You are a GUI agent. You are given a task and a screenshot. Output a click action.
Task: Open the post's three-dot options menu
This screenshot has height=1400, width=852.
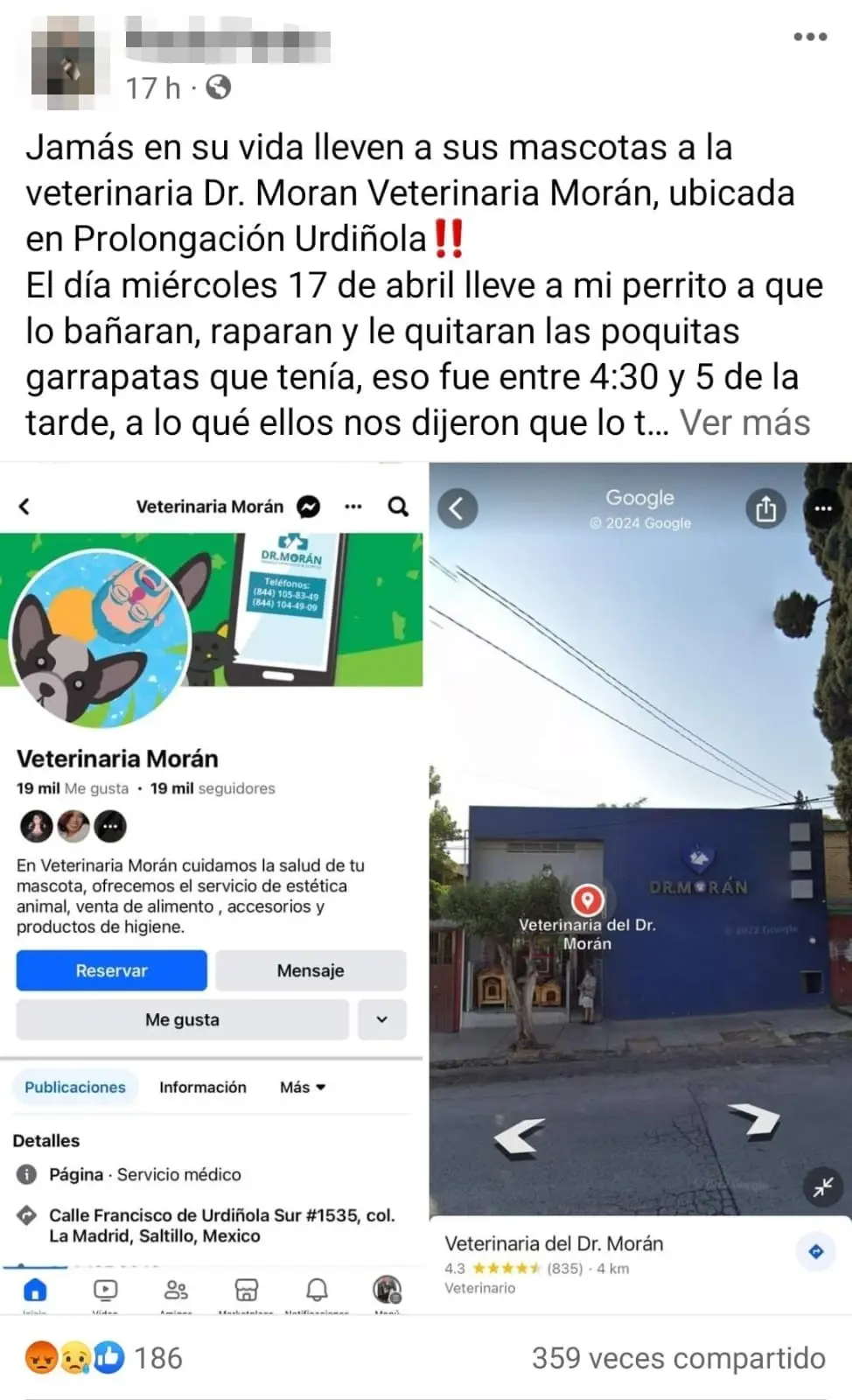(810, 37)
